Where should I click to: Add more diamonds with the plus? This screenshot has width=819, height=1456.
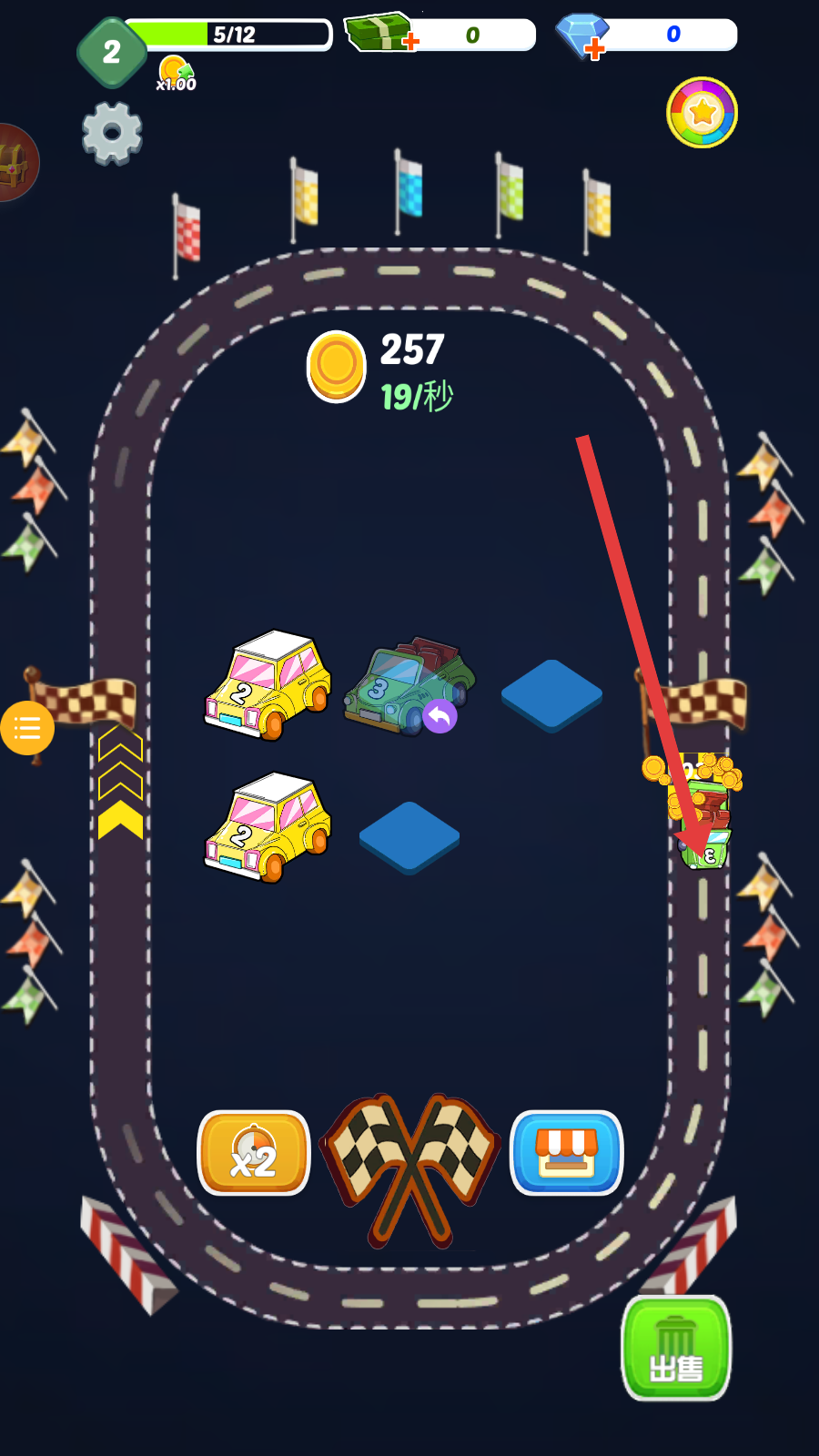tap(594, 48)
